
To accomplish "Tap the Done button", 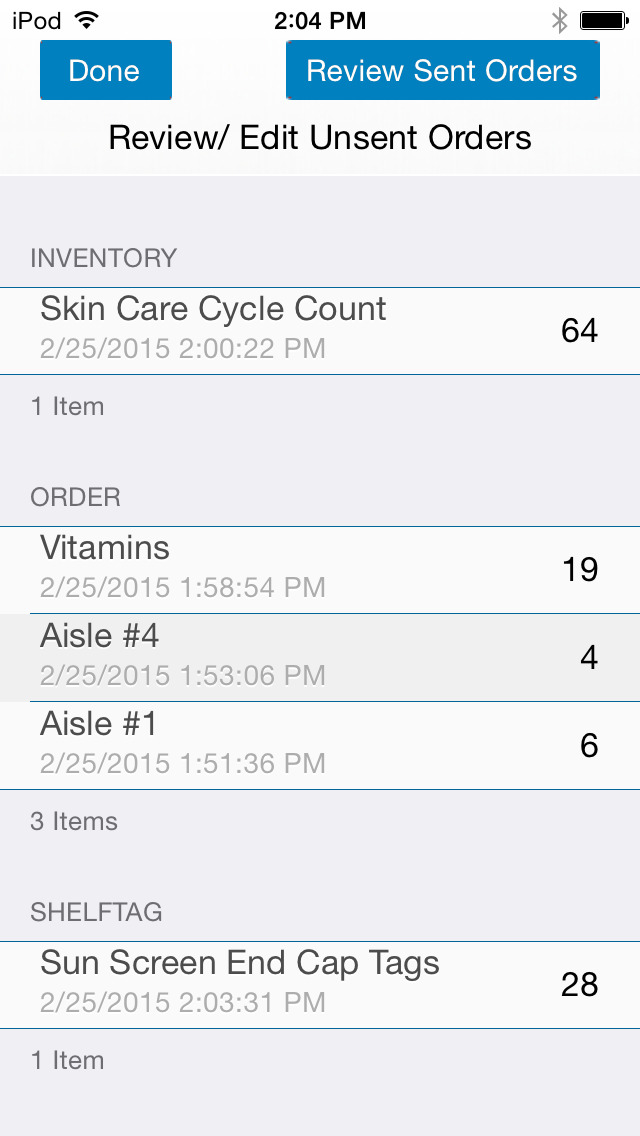I will pyautogui.click(x=106, y=70).
